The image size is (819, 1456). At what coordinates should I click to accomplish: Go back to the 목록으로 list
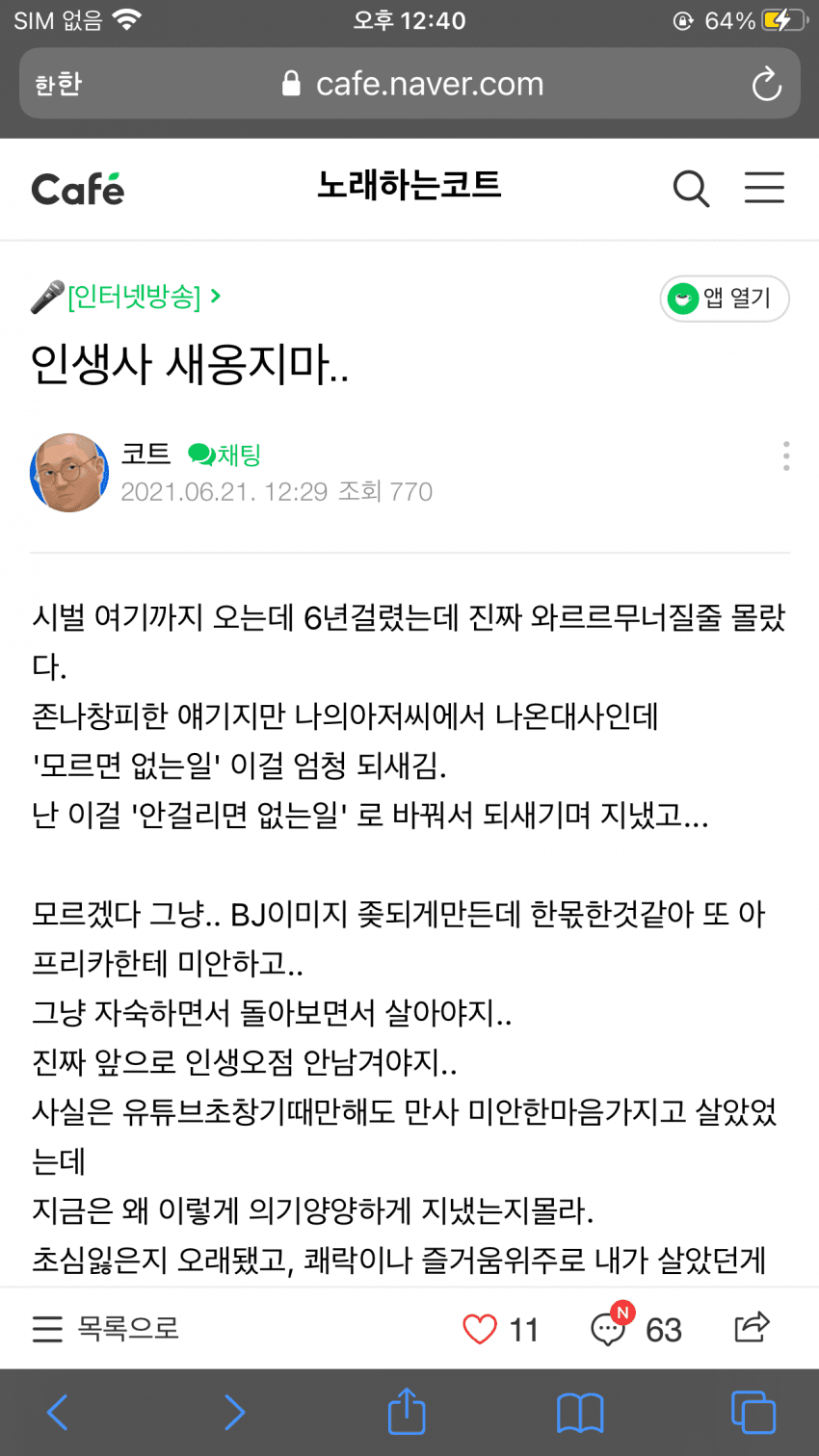106,1329
